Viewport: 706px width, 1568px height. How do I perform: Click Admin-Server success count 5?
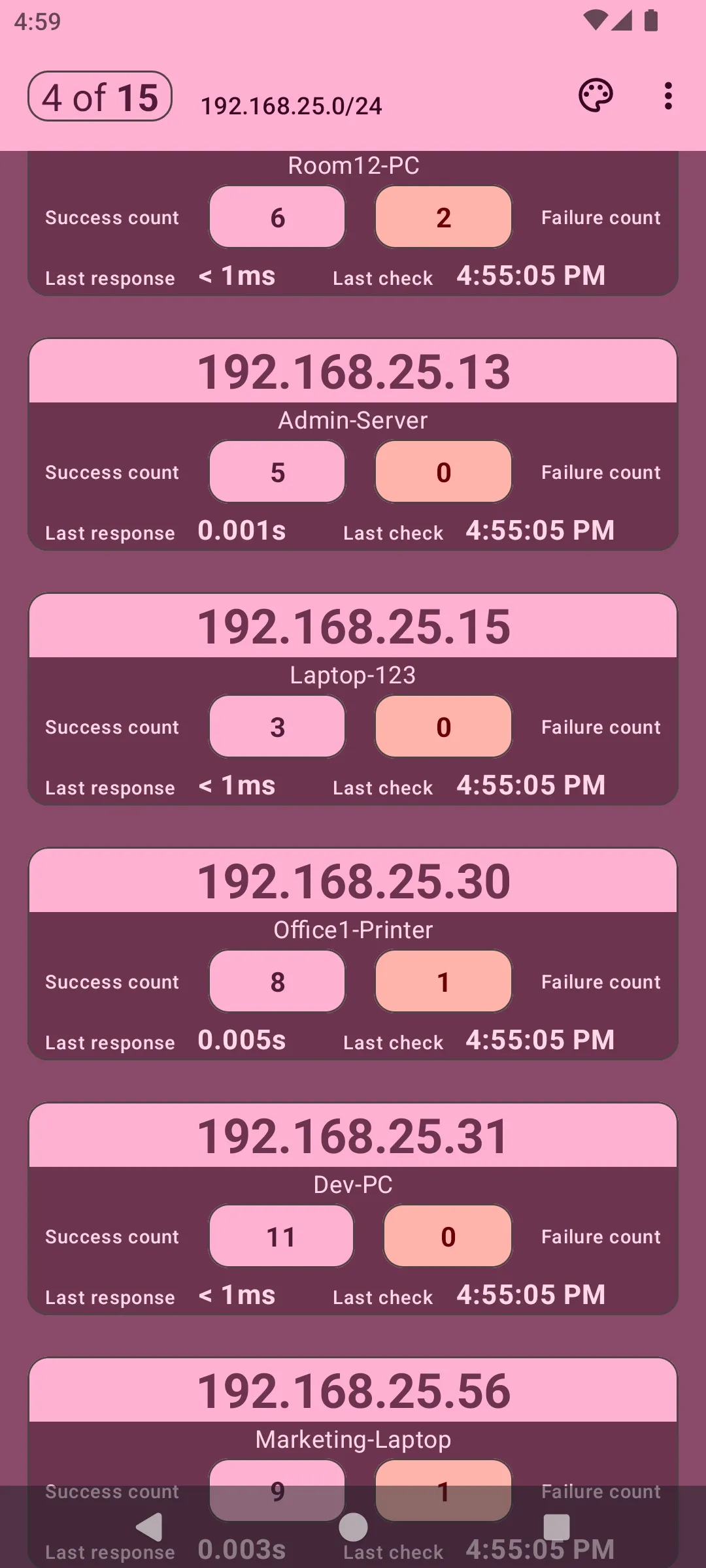(x=277, y=472)
